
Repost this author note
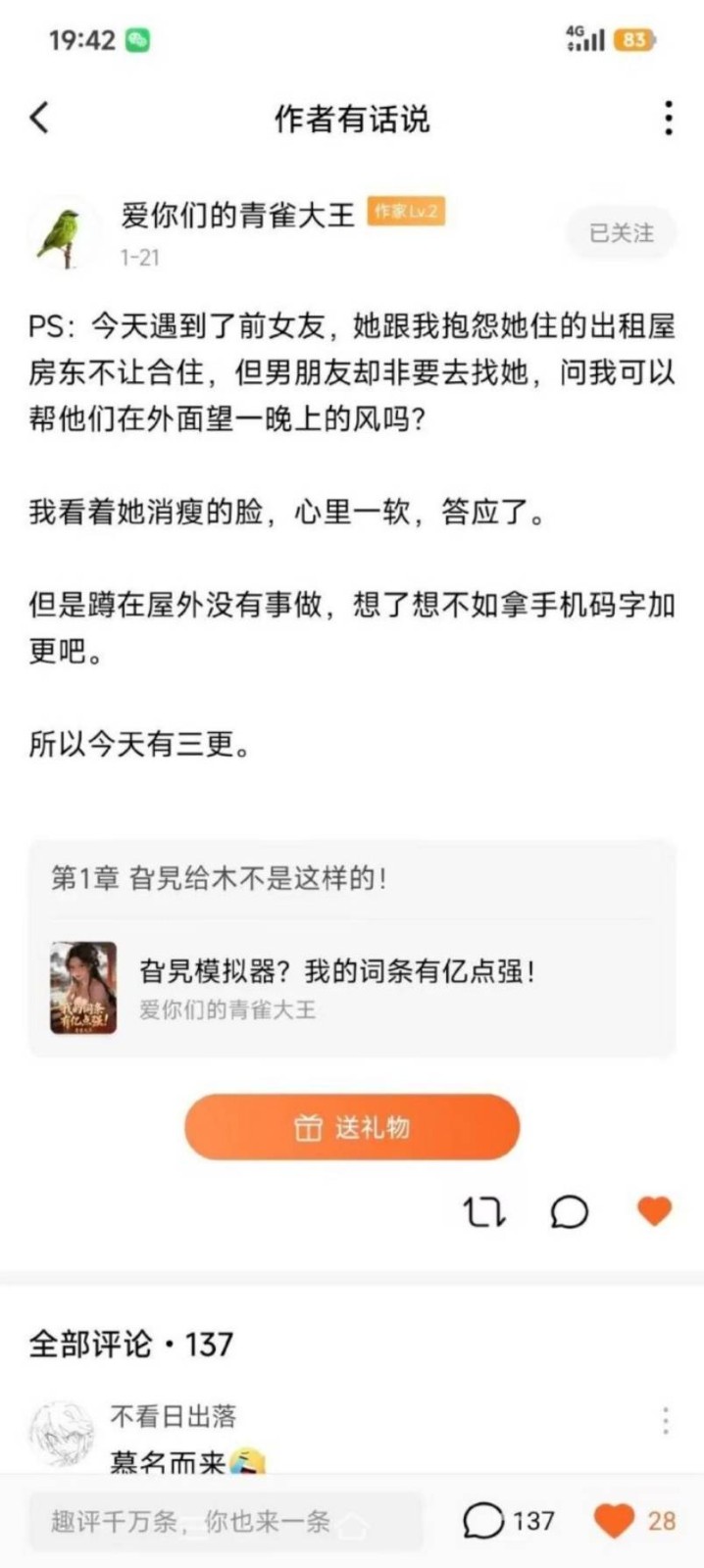click(484, 1212)
